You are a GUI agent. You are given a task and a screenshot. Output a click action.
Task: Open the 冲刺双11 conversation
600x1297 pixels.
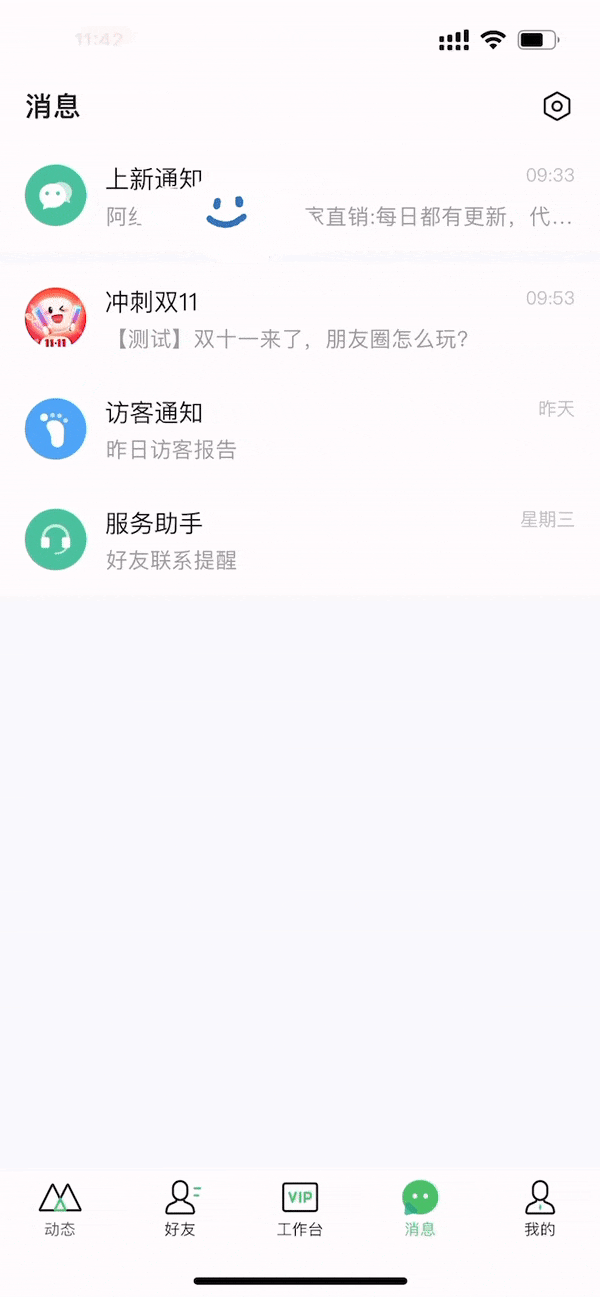300,319
